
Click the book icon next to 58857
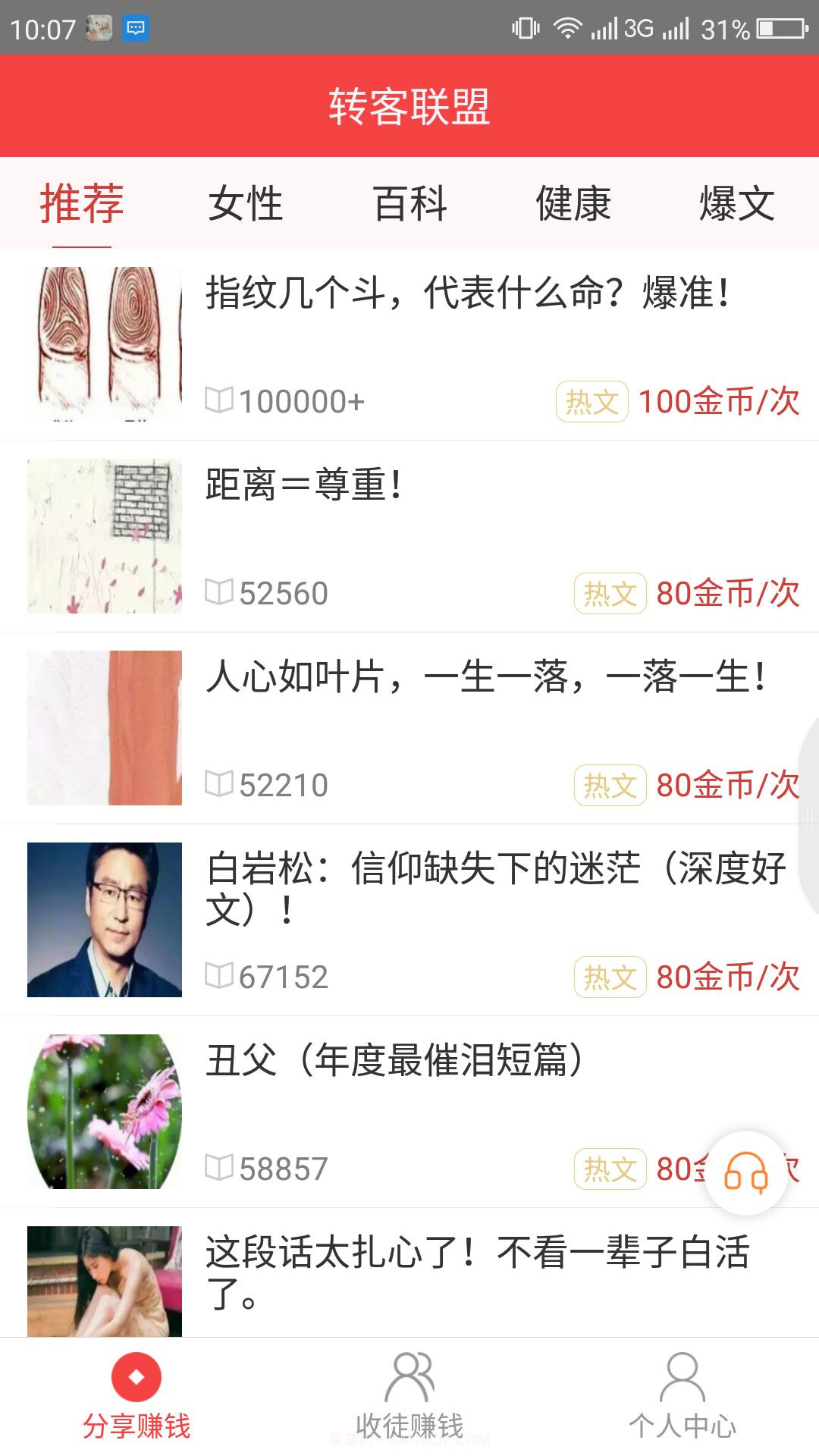click(x=218, y=1168)
